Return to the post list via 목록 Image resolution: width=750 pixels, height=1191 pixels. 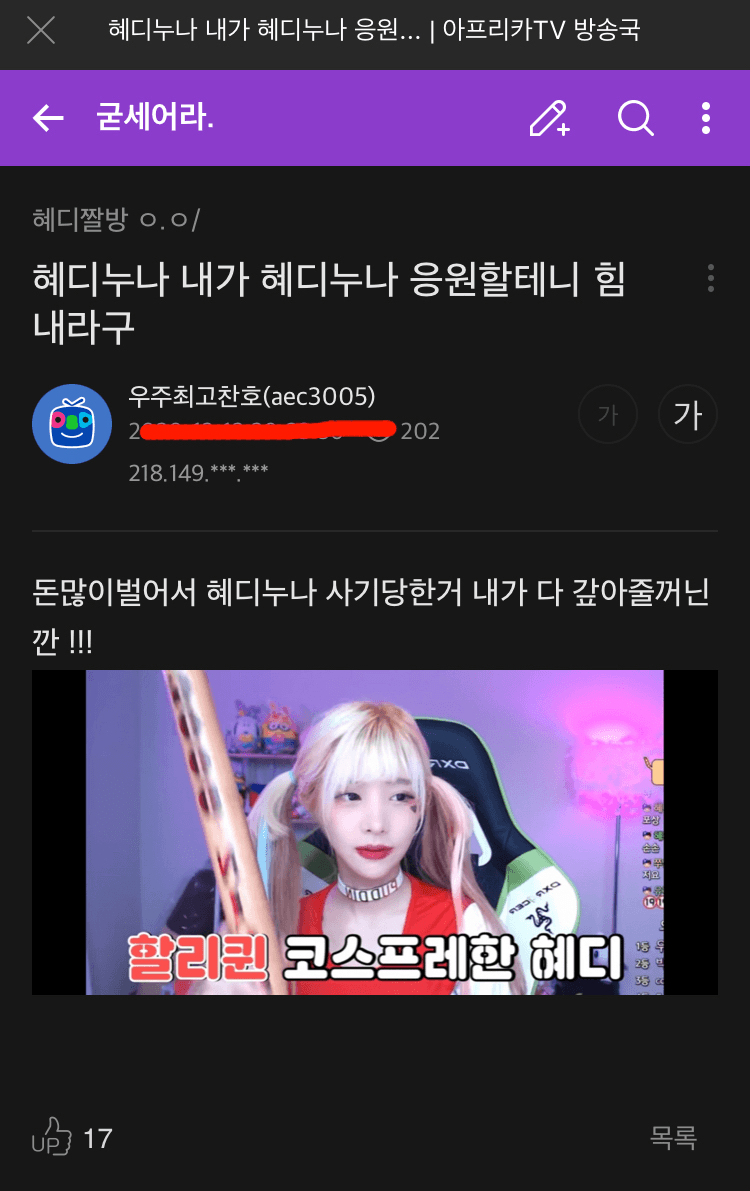click(673, 1137)
